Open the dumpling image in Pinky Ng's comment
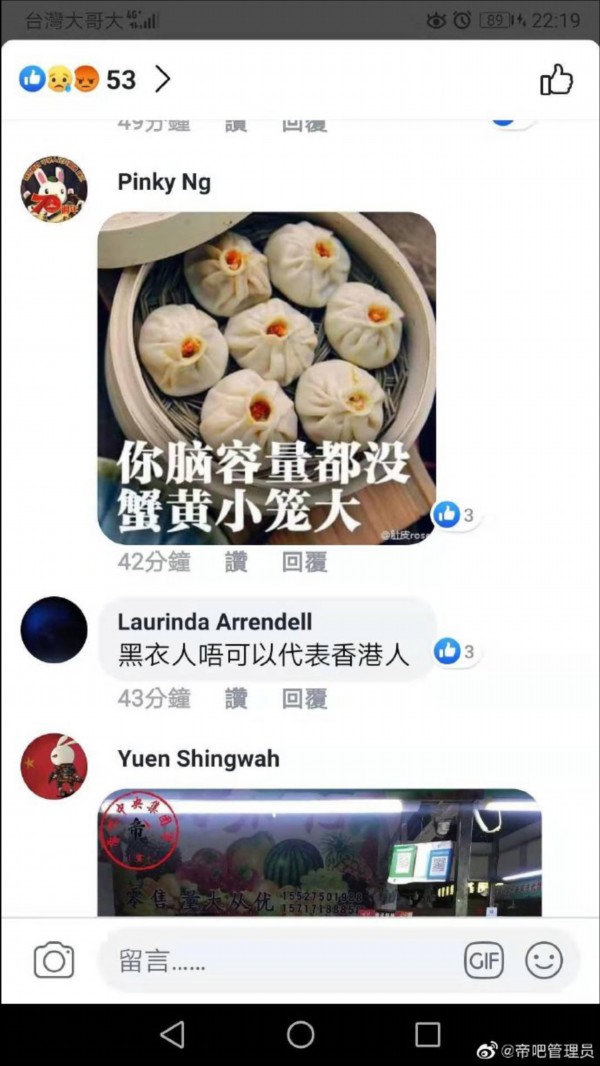The height and width of the screenshot is (1066, 600). [267, 378]
